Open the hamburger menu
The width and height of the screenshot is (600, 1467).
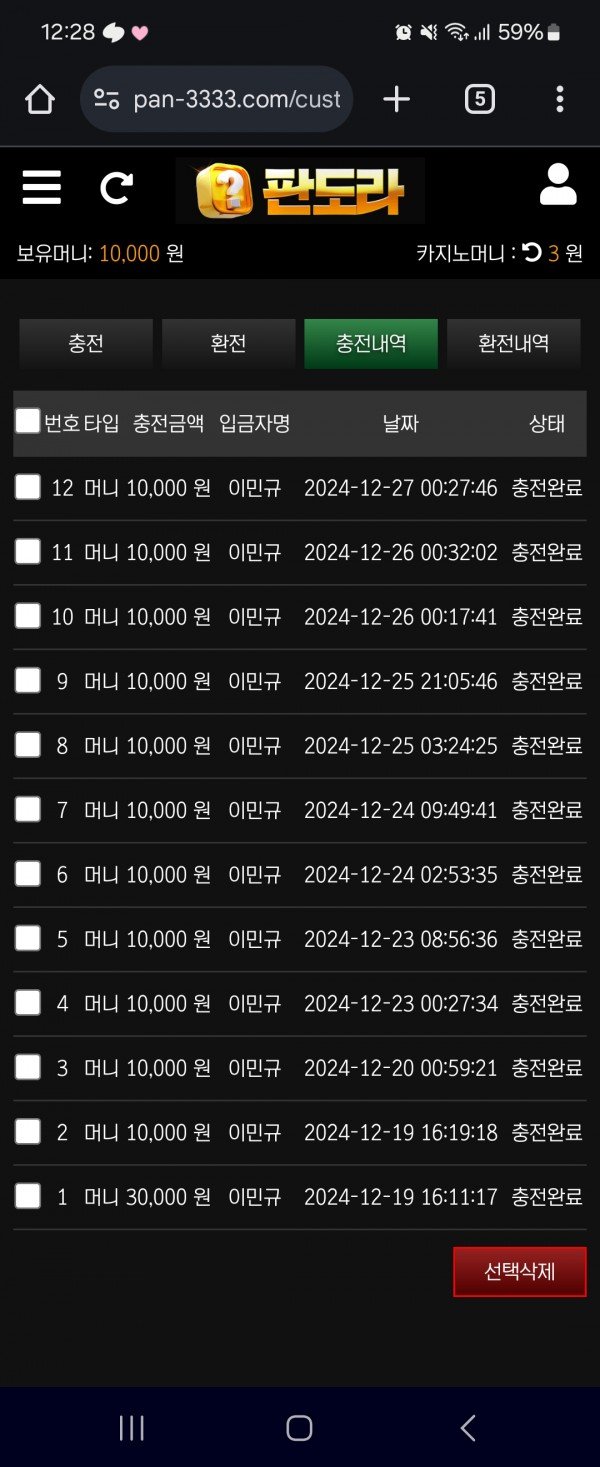(x=41, y=188)
